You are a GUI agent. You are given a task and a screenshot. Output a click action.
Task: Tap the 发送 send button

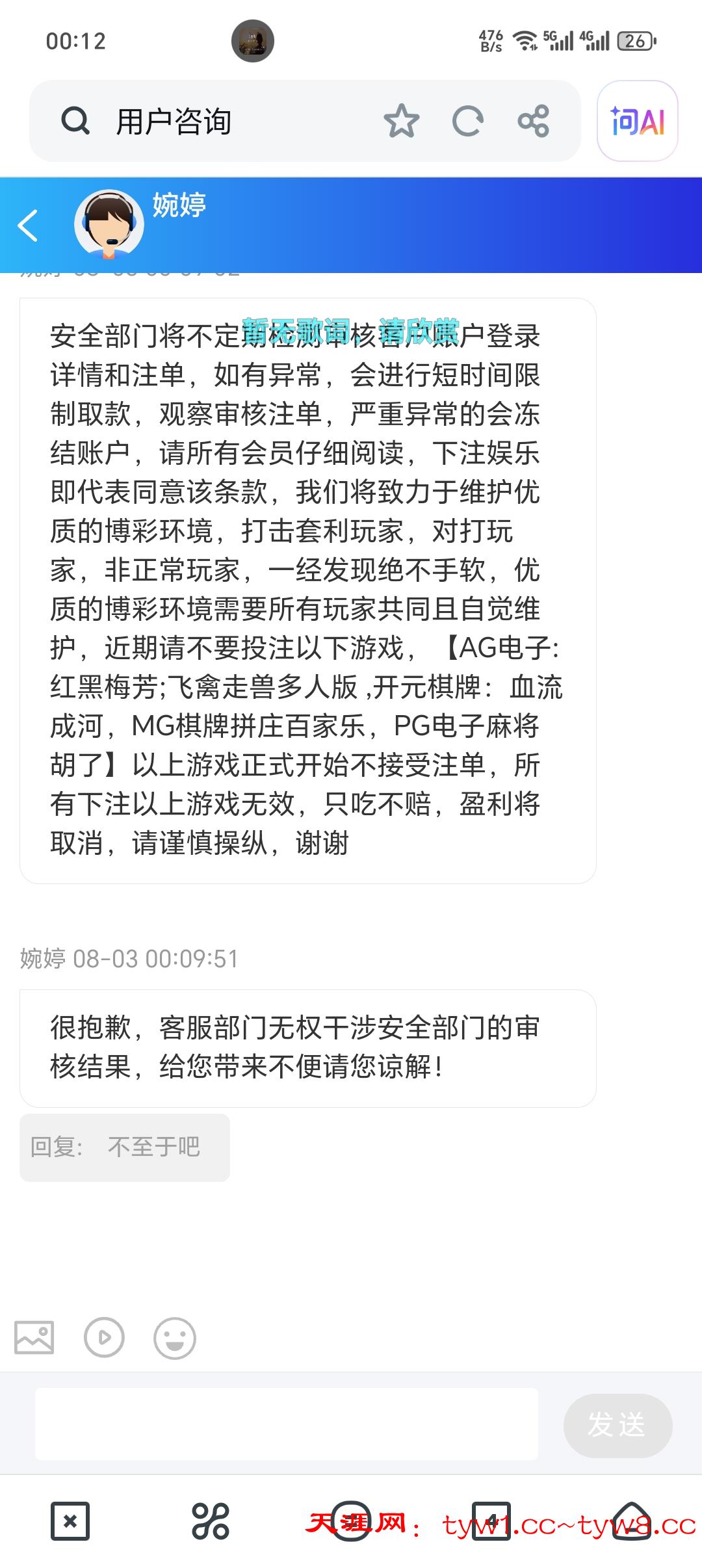[x=617, y=1425]
